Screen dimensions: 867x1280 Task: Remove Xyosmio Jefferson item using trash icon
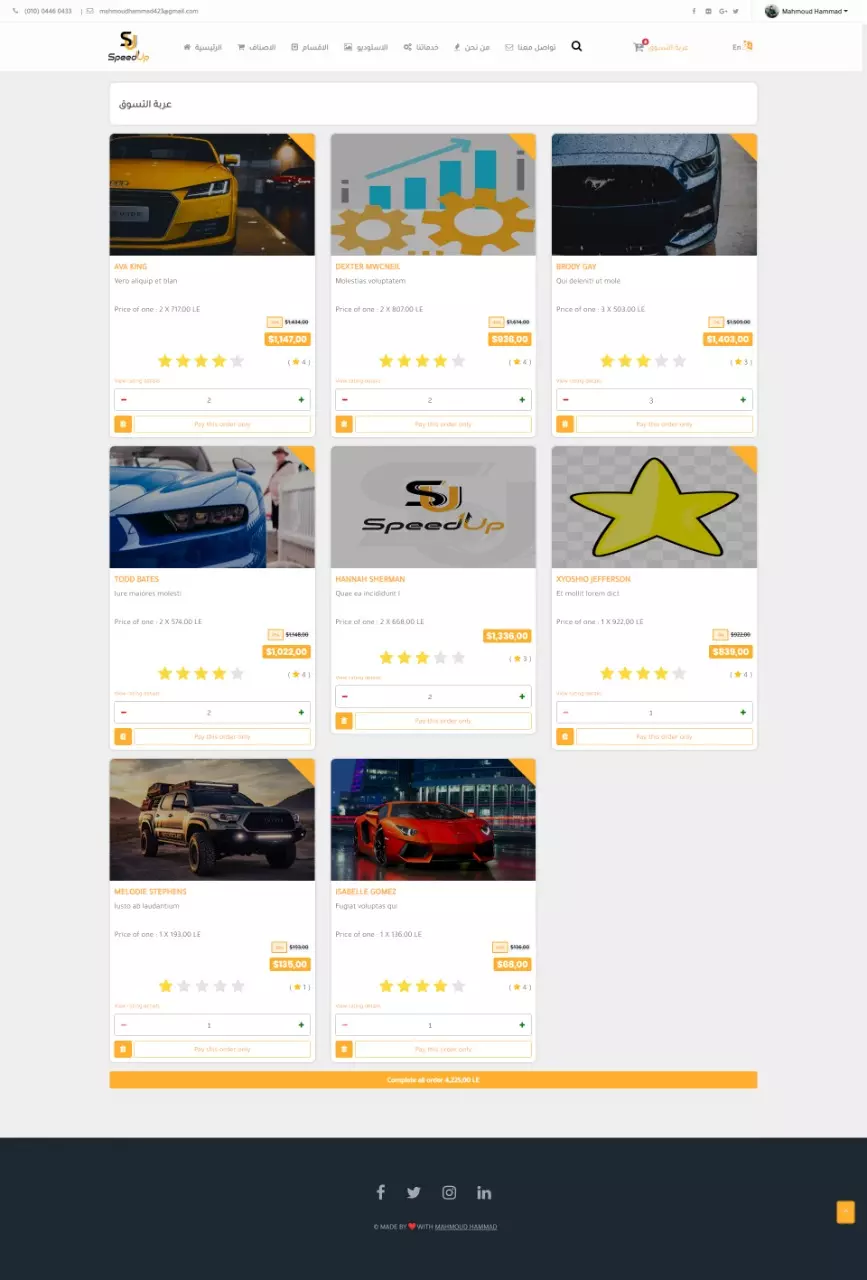tap(565, 737)
